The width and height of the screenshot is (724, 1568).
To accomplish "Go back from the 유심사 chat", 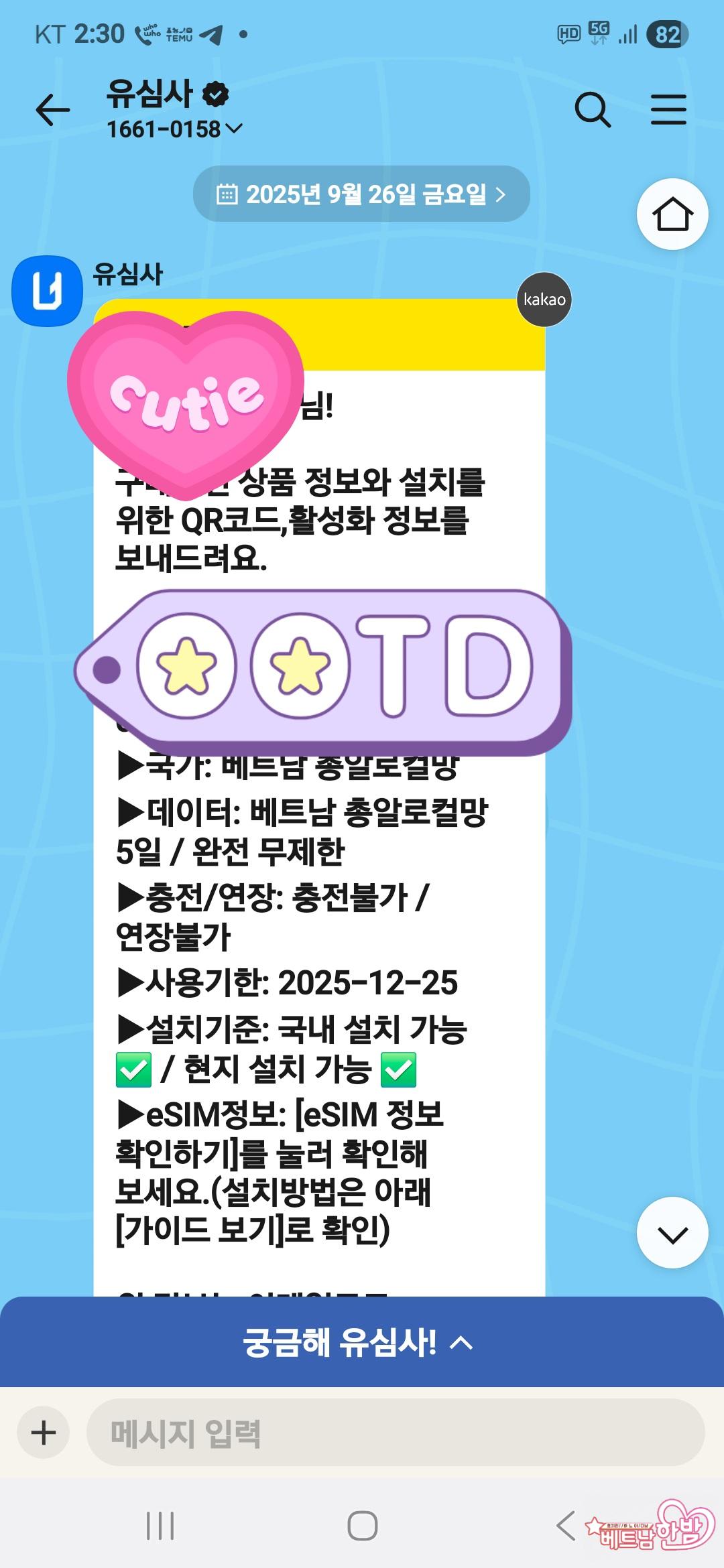I will tap(52, 111).
